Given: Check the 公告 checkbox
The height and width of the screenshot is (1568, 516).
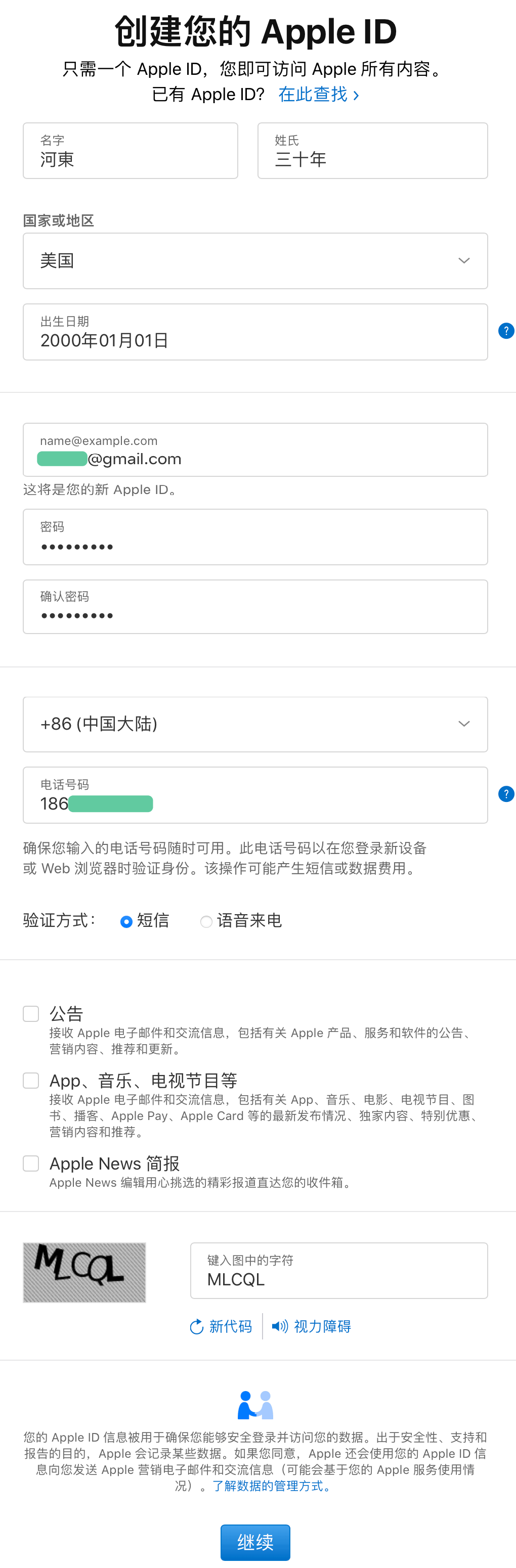Looking at the screenshot, I should (x=31, y=1013).
